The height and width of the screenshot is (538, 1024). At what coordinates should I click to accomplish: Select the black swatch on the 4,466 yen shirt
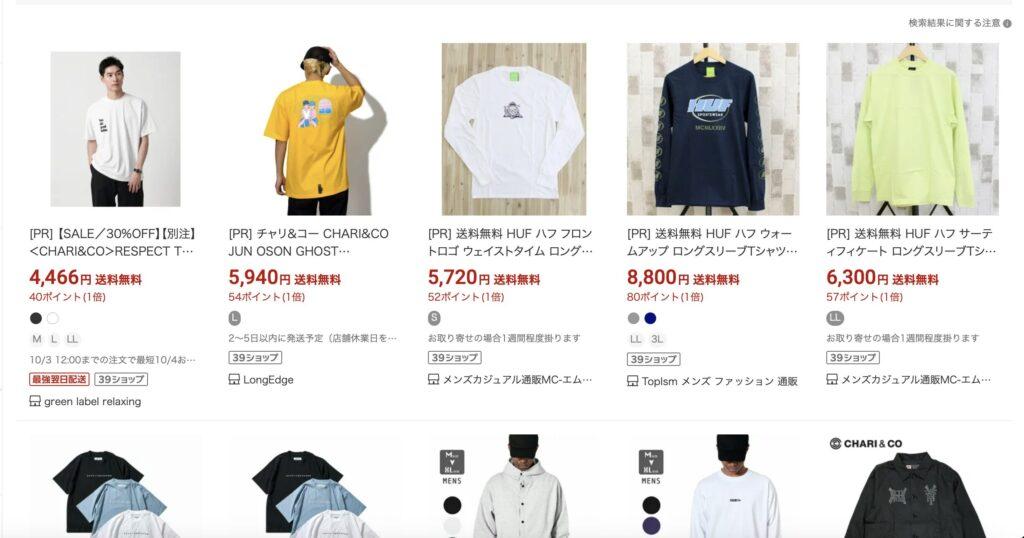[x=36, y=318]
